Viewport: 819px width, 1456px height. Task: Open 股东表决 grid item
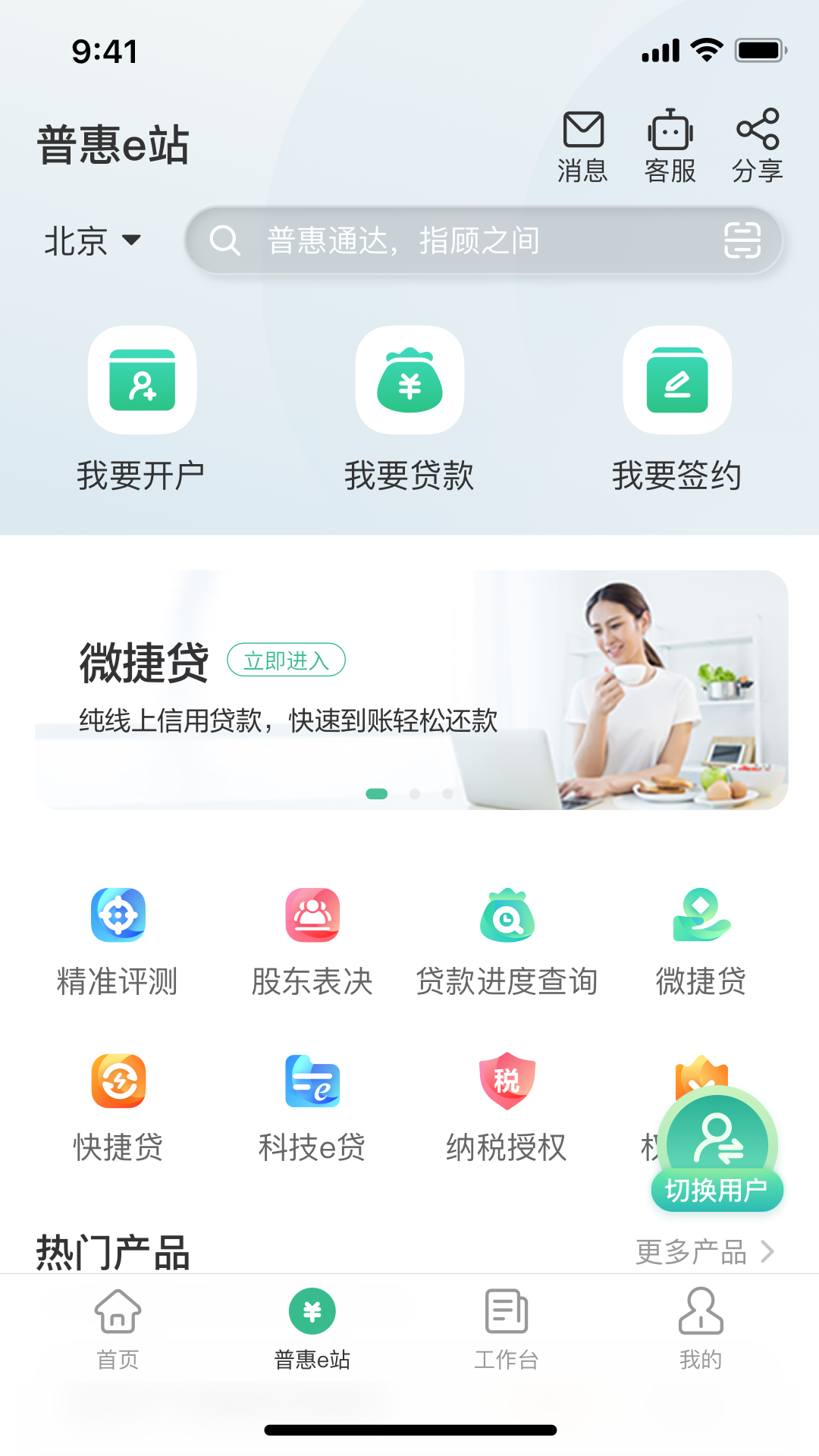[312, 942]
